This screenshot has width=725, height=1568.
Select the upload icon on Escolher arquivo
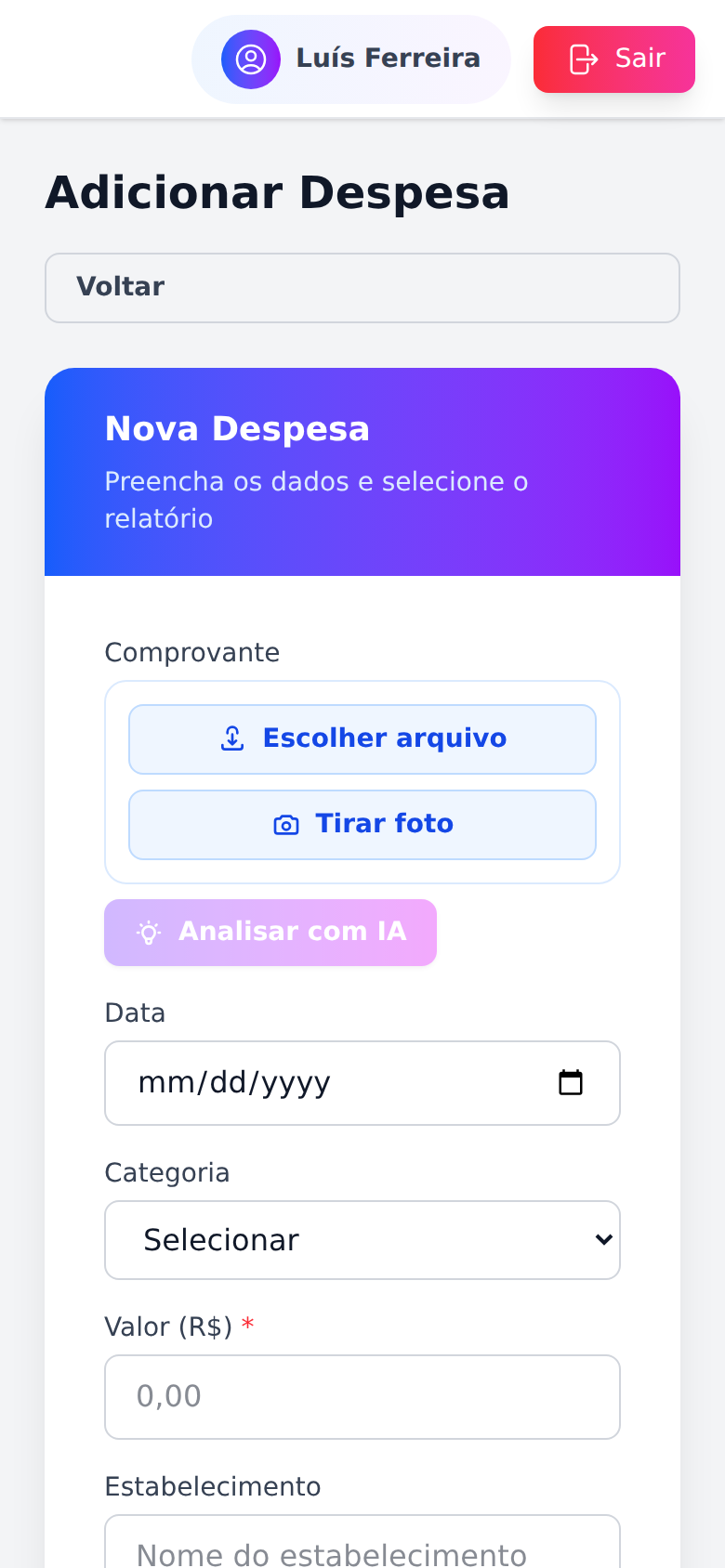coord(231,738)
